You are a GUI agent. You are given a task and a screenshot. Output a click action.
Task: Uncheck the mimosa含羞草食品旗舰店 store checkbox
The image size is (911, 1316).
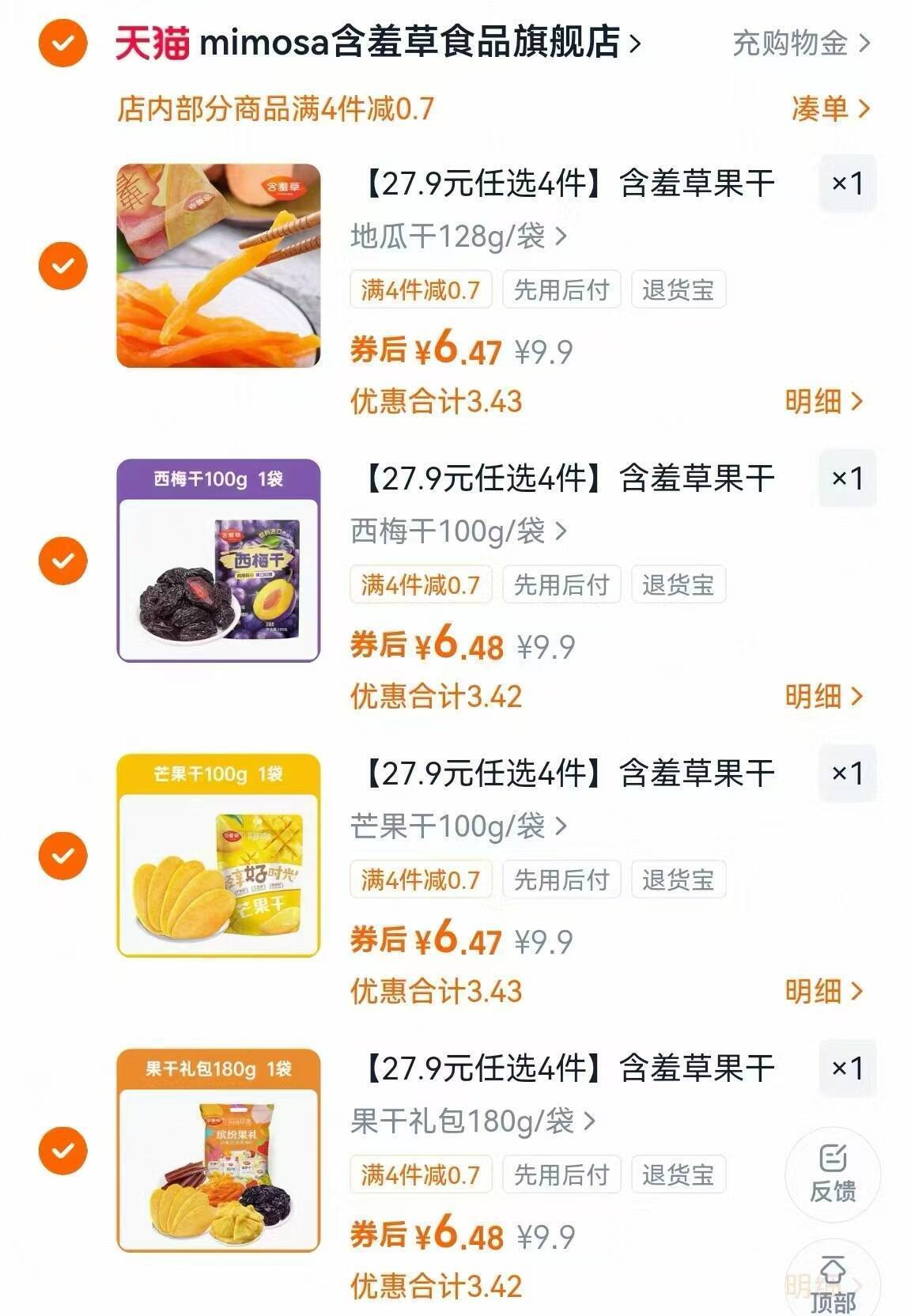(x=63, y=43)
